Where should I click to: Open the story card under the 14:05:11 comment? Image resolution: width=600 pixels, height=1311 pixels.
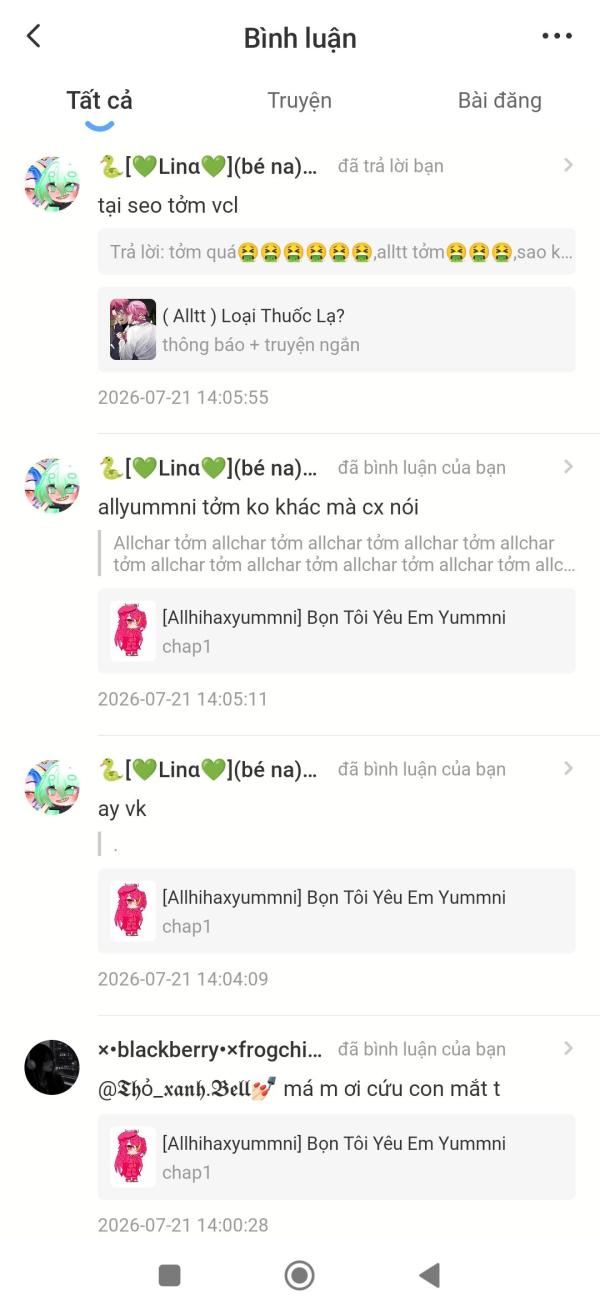coord(336,631)
